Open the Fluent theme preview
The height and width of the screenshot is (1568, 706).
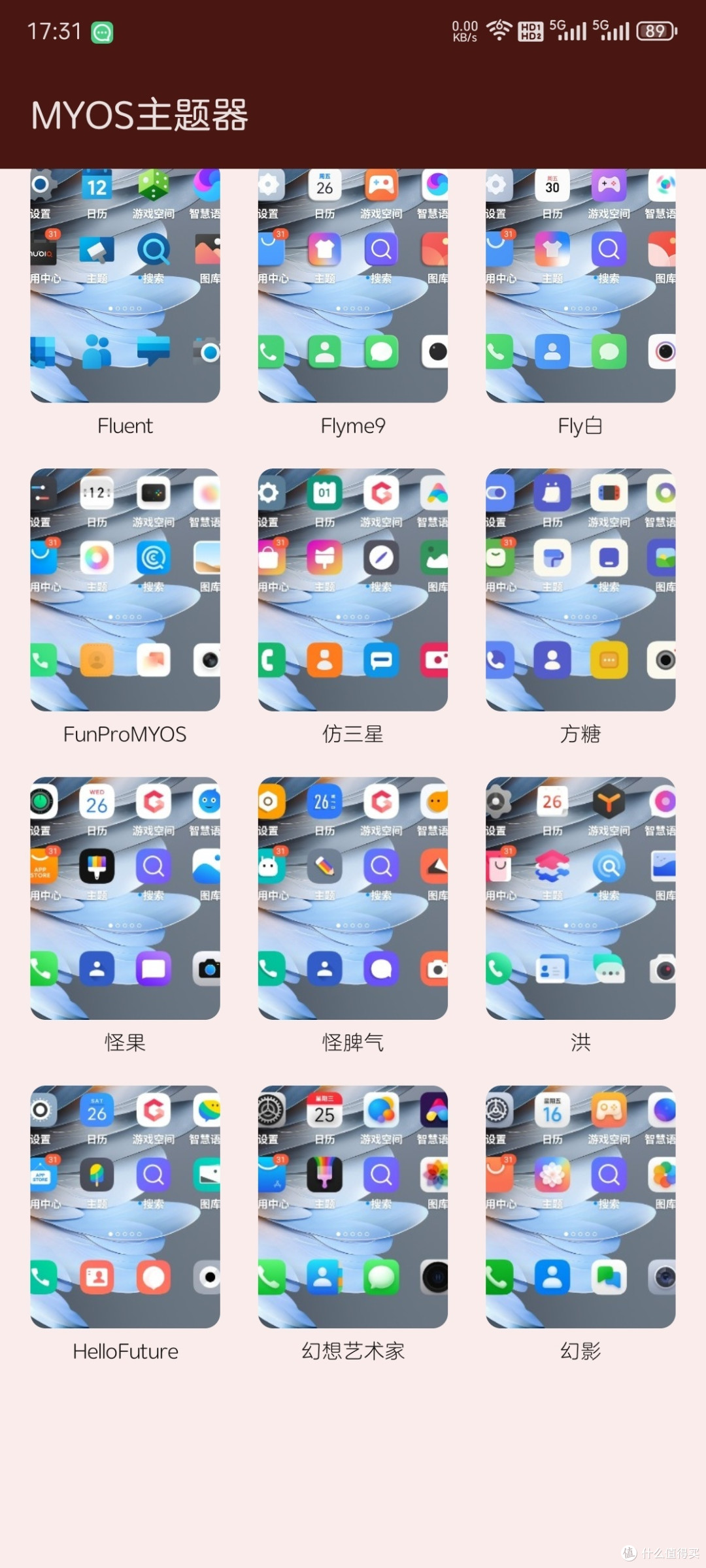tap(125, 286)
